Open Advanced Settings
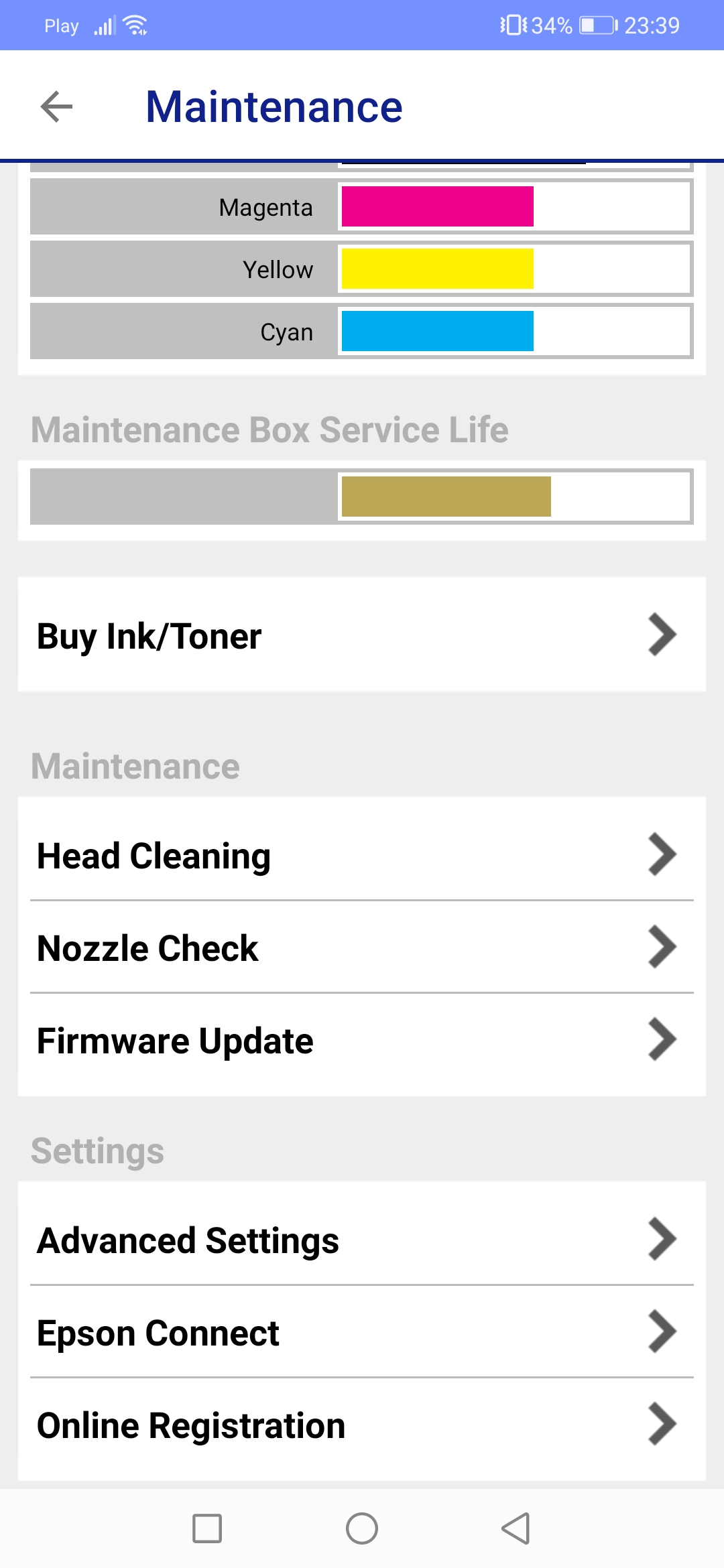The width and height of the screenshot is (724, 1568). coord(362,1240)
